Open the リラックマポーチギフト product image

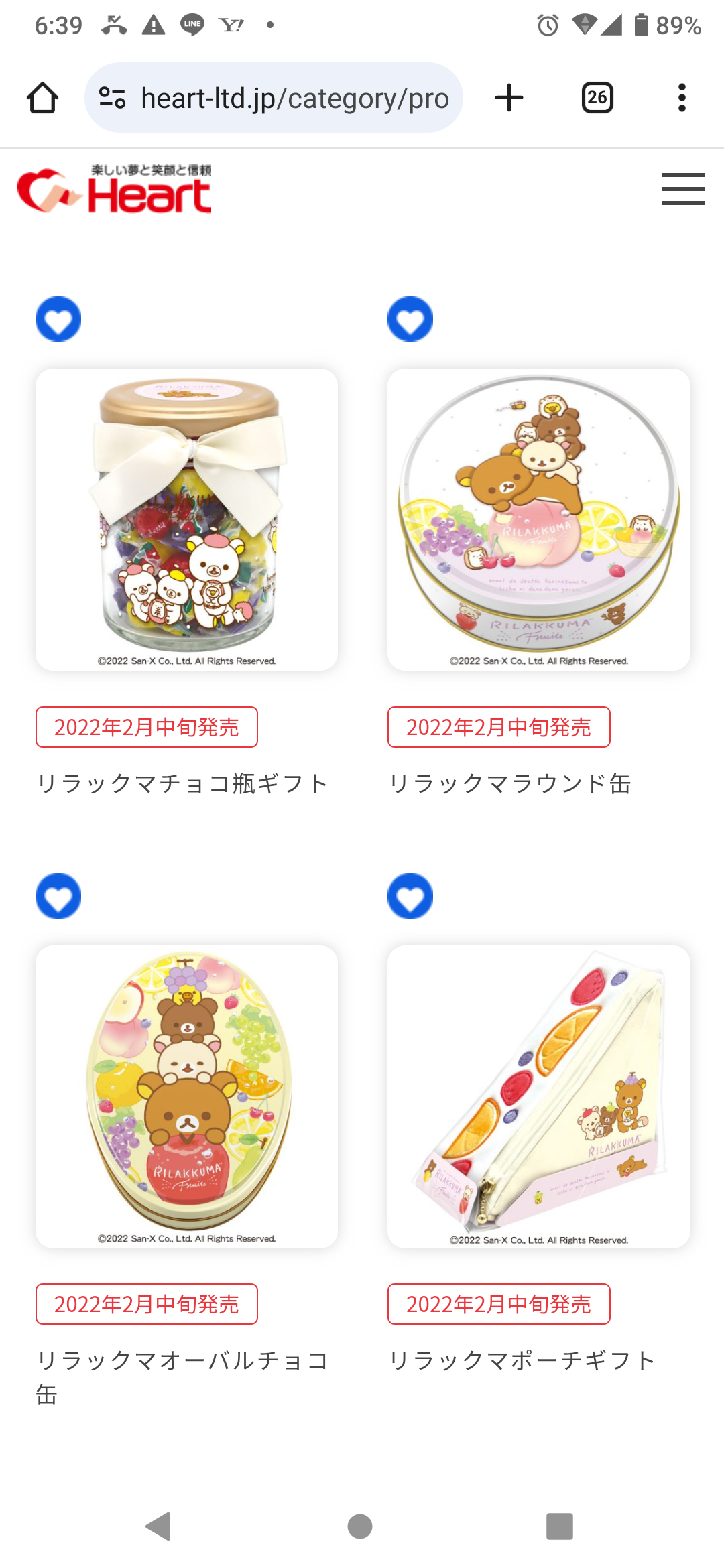(538, 1096)
